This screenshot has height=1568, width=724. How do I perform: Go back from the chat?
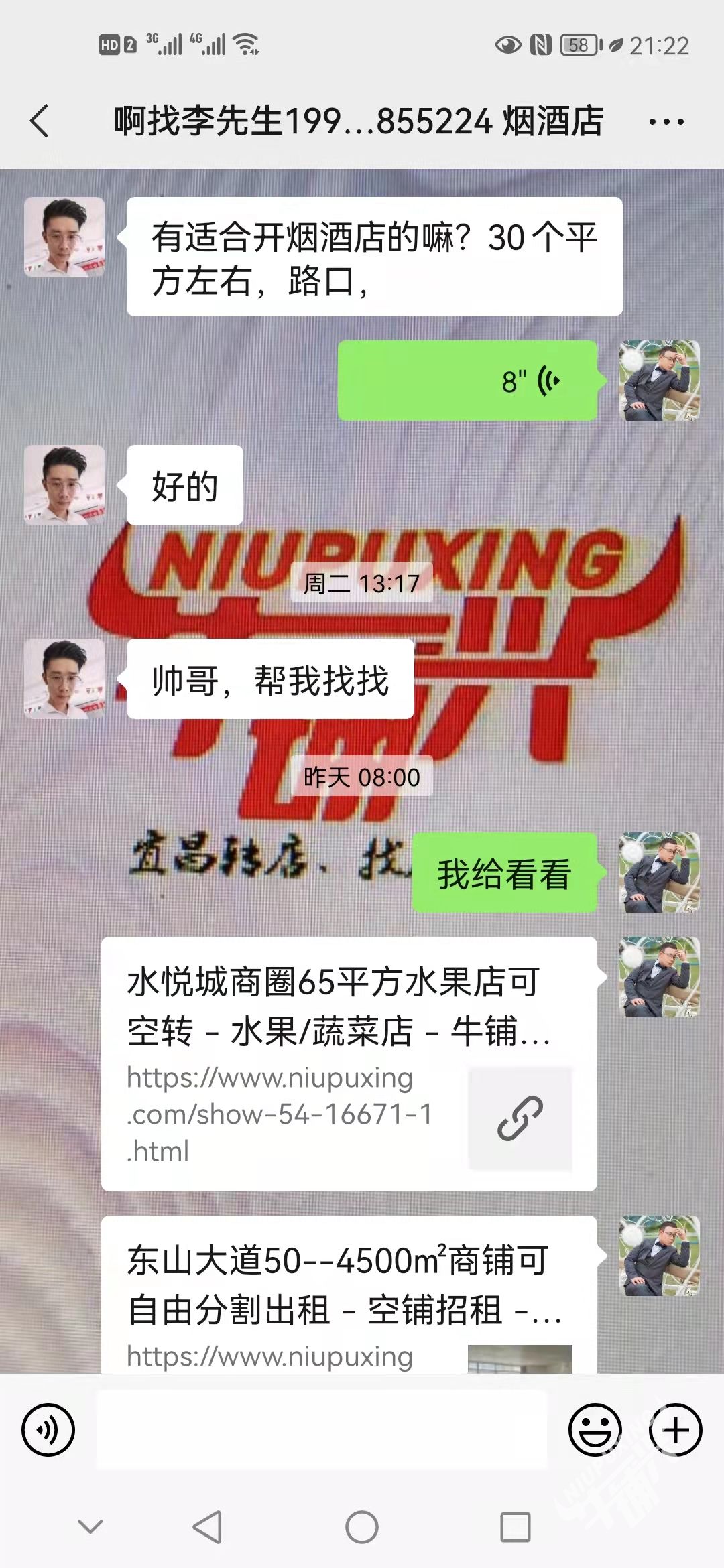click(40, 121)
